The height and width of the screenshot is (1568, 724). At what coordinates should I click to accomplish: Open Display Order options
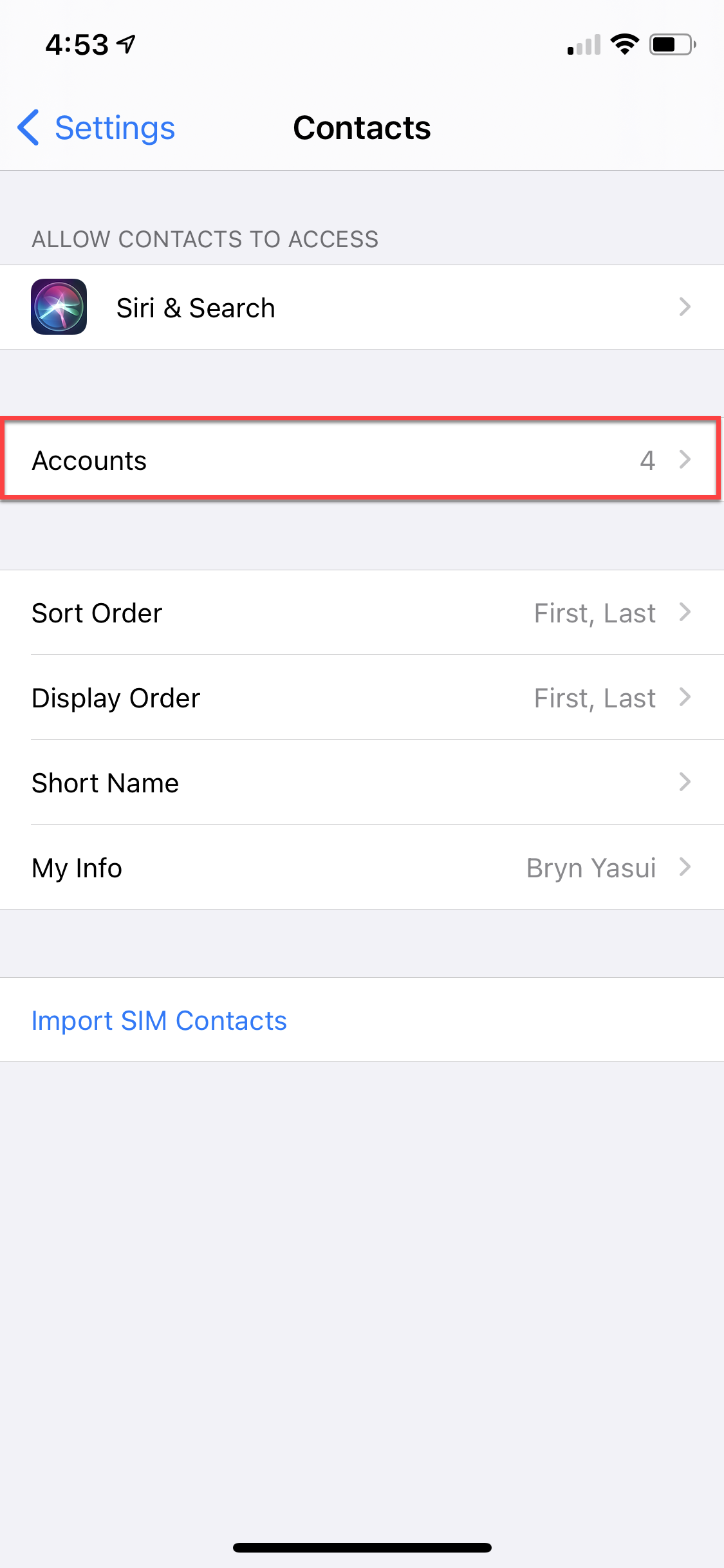click(360, 698)
